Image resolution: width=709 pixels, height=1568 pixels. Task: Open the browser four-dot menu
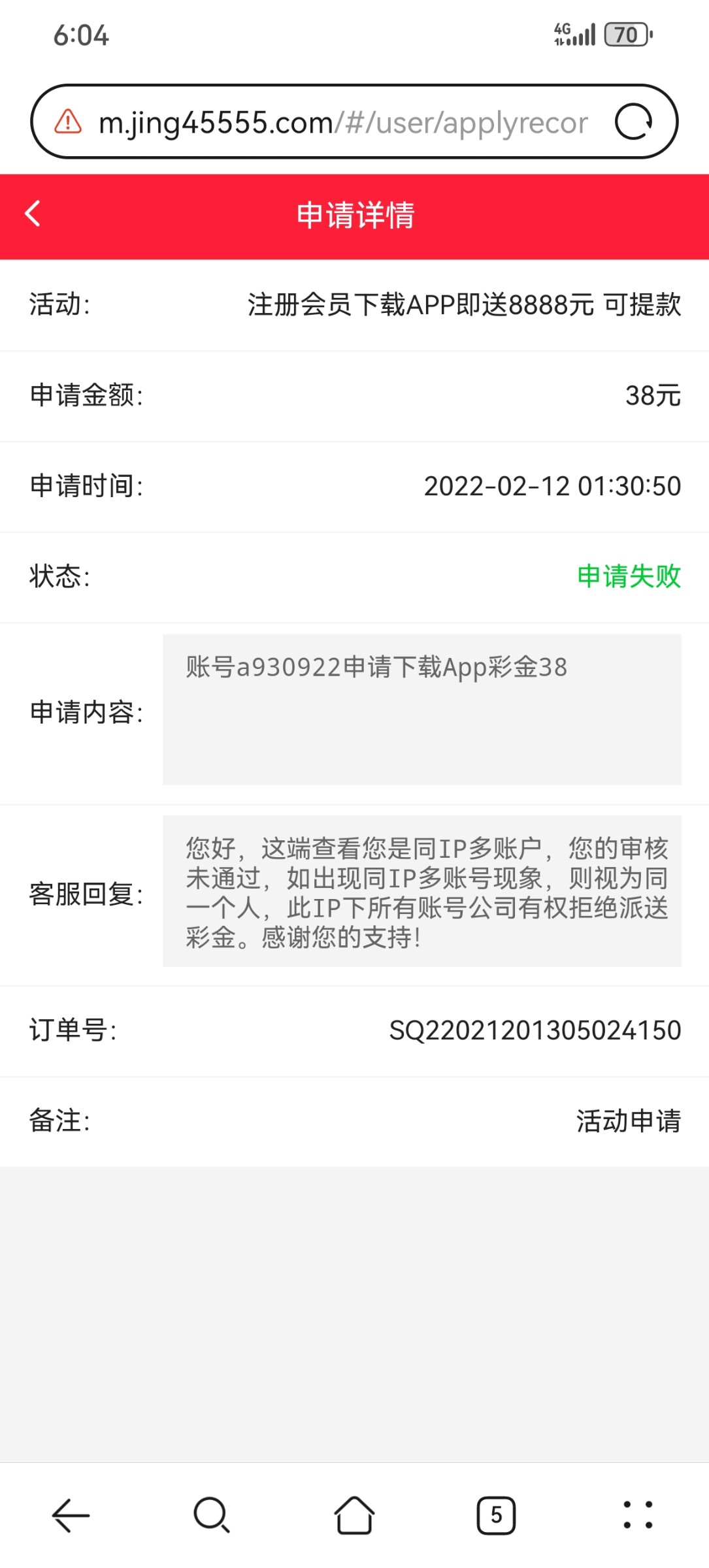click(x=638, y=1515)
